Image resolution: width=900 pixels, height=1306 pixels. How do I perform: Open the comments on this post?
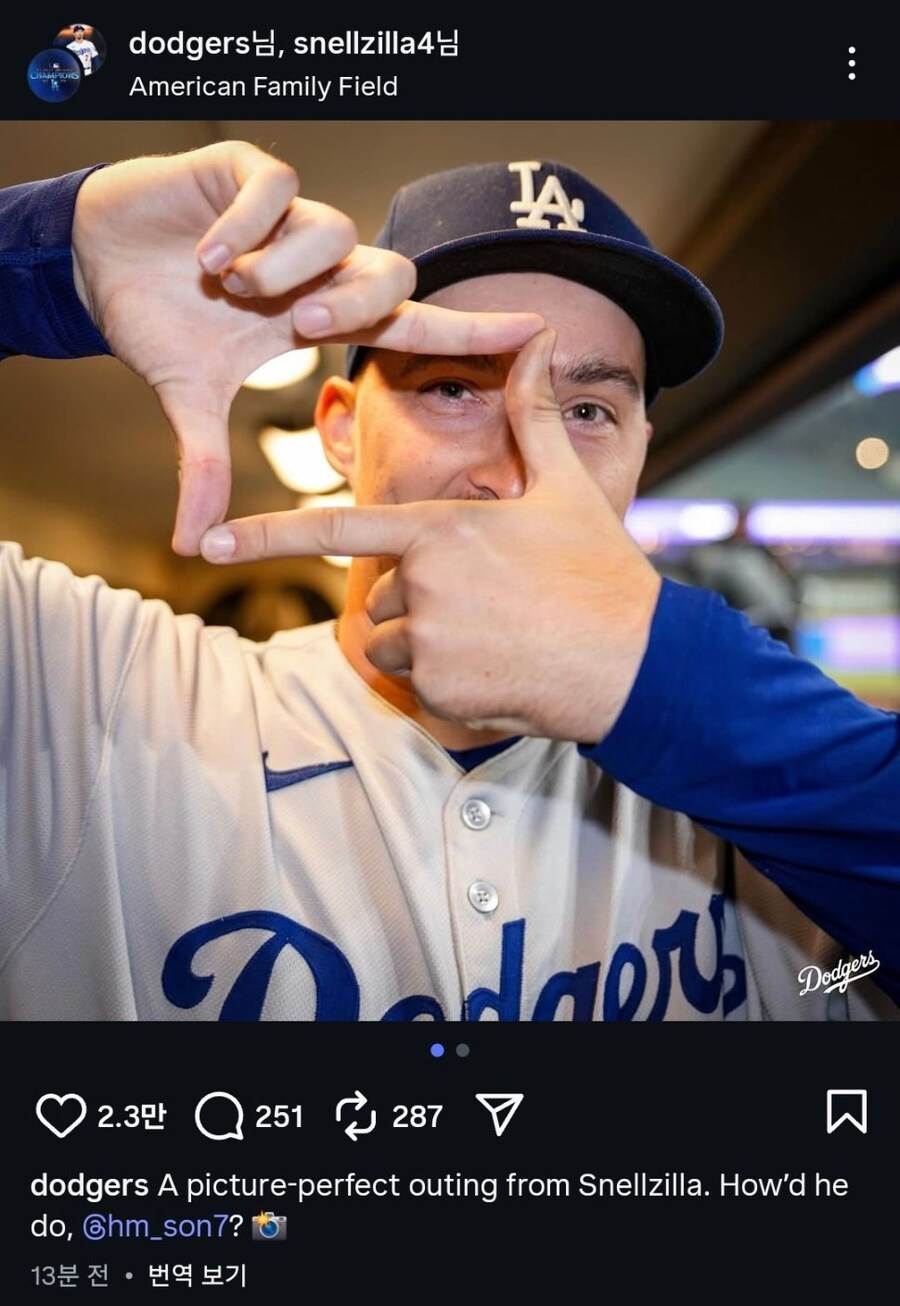pos(219,1115)
